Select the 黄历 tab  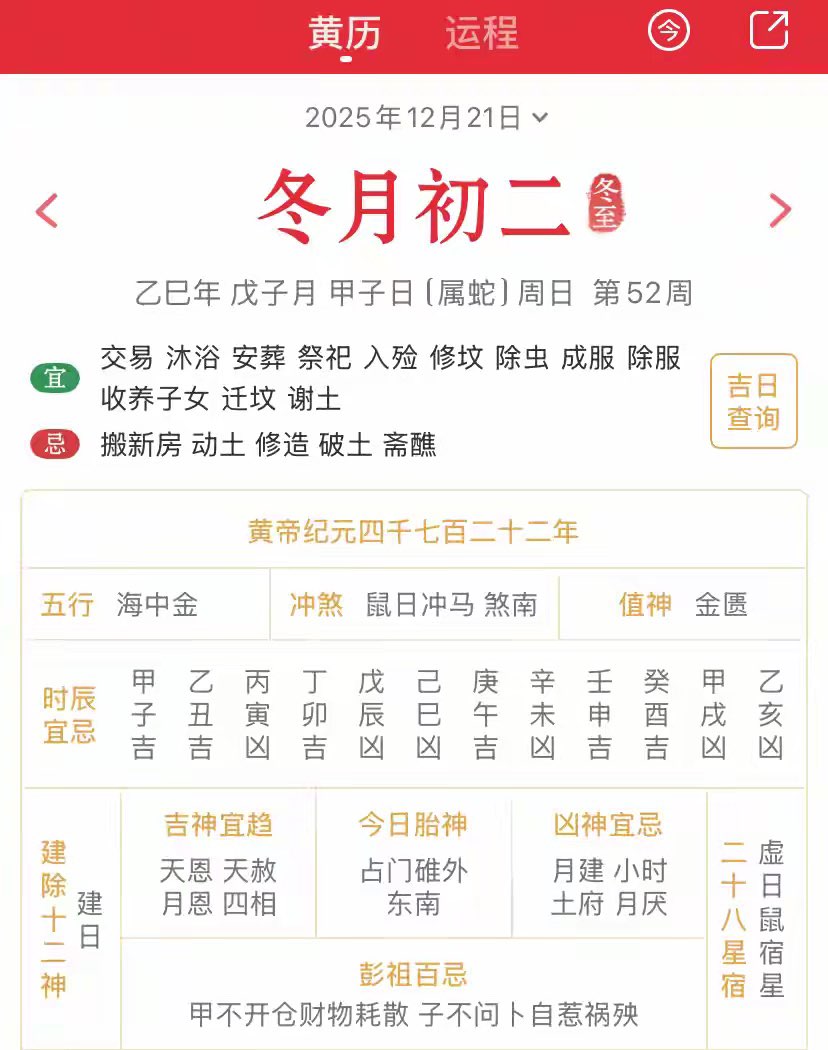tap(345, 33)
